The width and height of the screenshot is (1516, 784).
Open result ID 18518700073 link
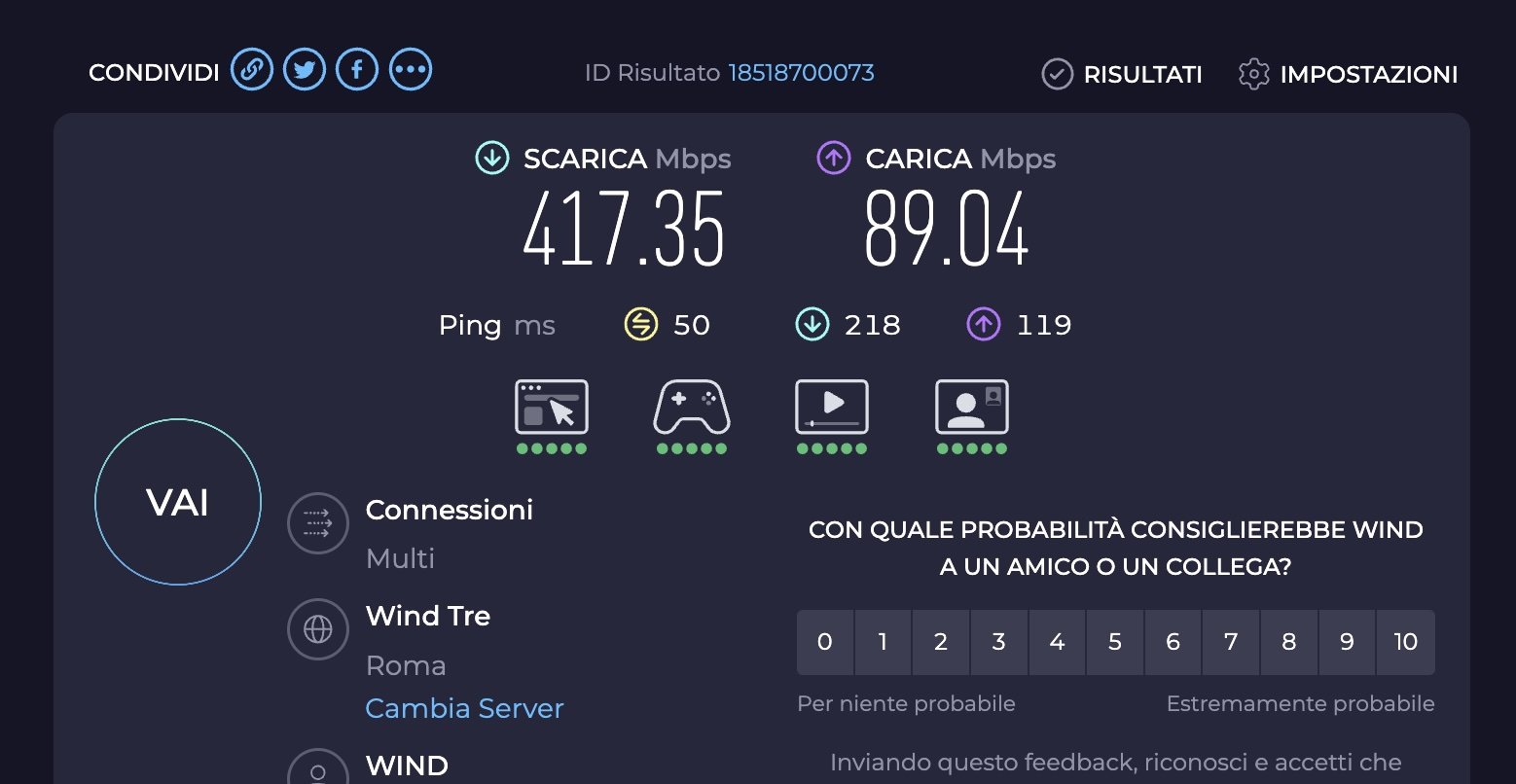pyautogui.click(x=801, y=73)
